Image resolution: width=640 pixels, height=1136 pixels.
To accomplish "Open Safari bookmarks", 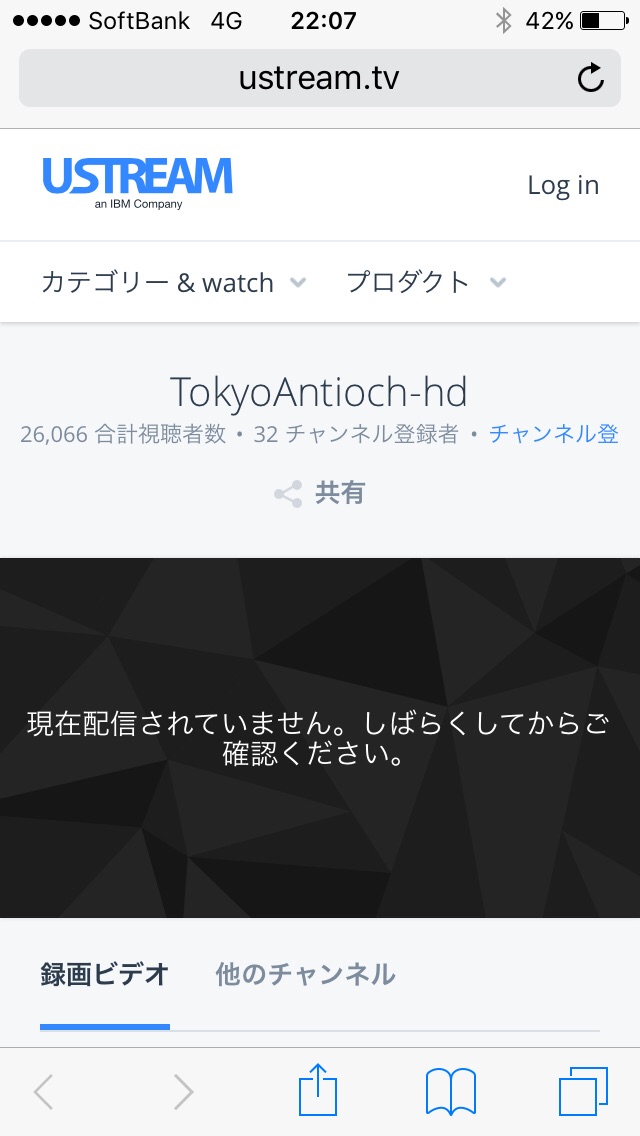I will coord(451,1091).
